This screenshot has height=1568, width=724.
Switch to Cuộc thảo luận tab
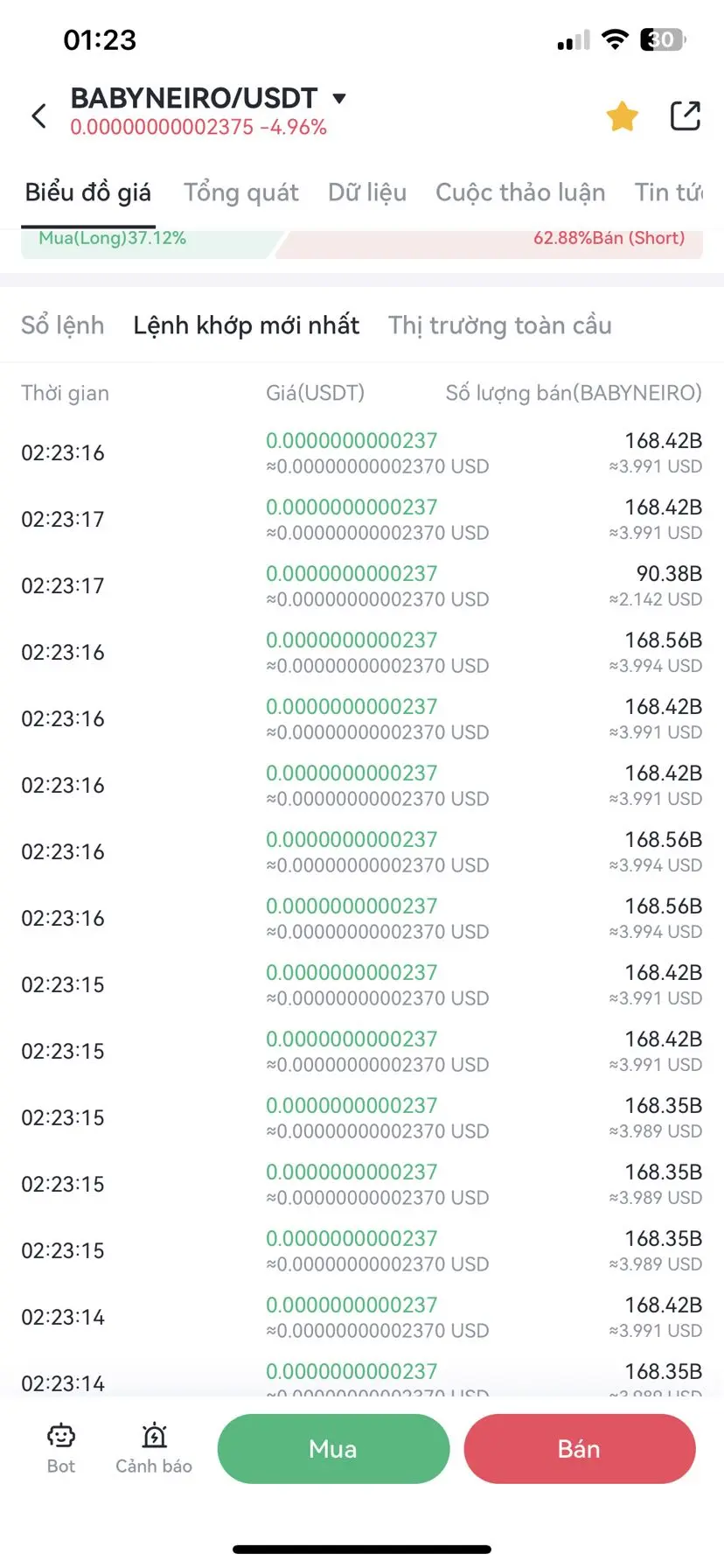click(x=520, y=192)
